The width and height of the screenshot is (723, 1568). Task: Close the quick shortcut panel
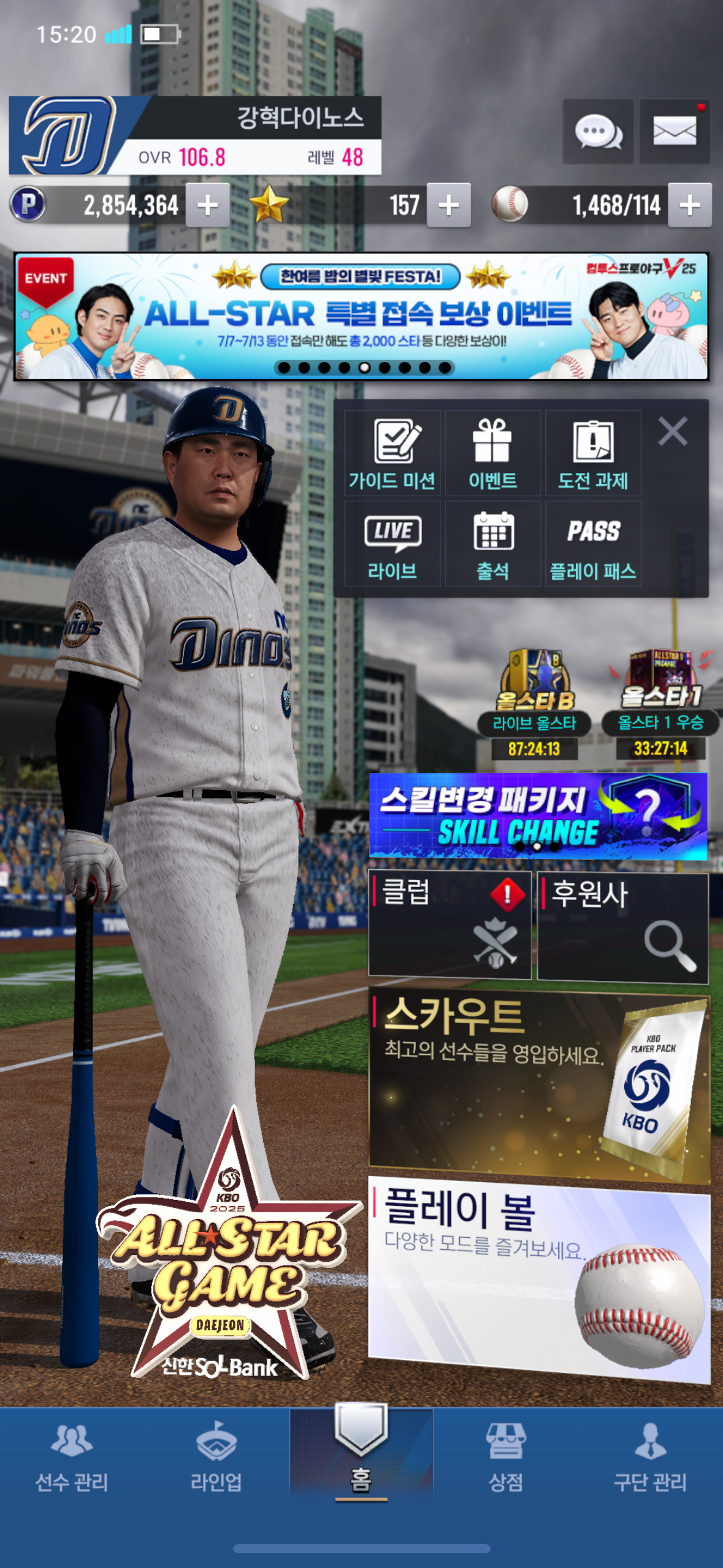pos(673,431)
